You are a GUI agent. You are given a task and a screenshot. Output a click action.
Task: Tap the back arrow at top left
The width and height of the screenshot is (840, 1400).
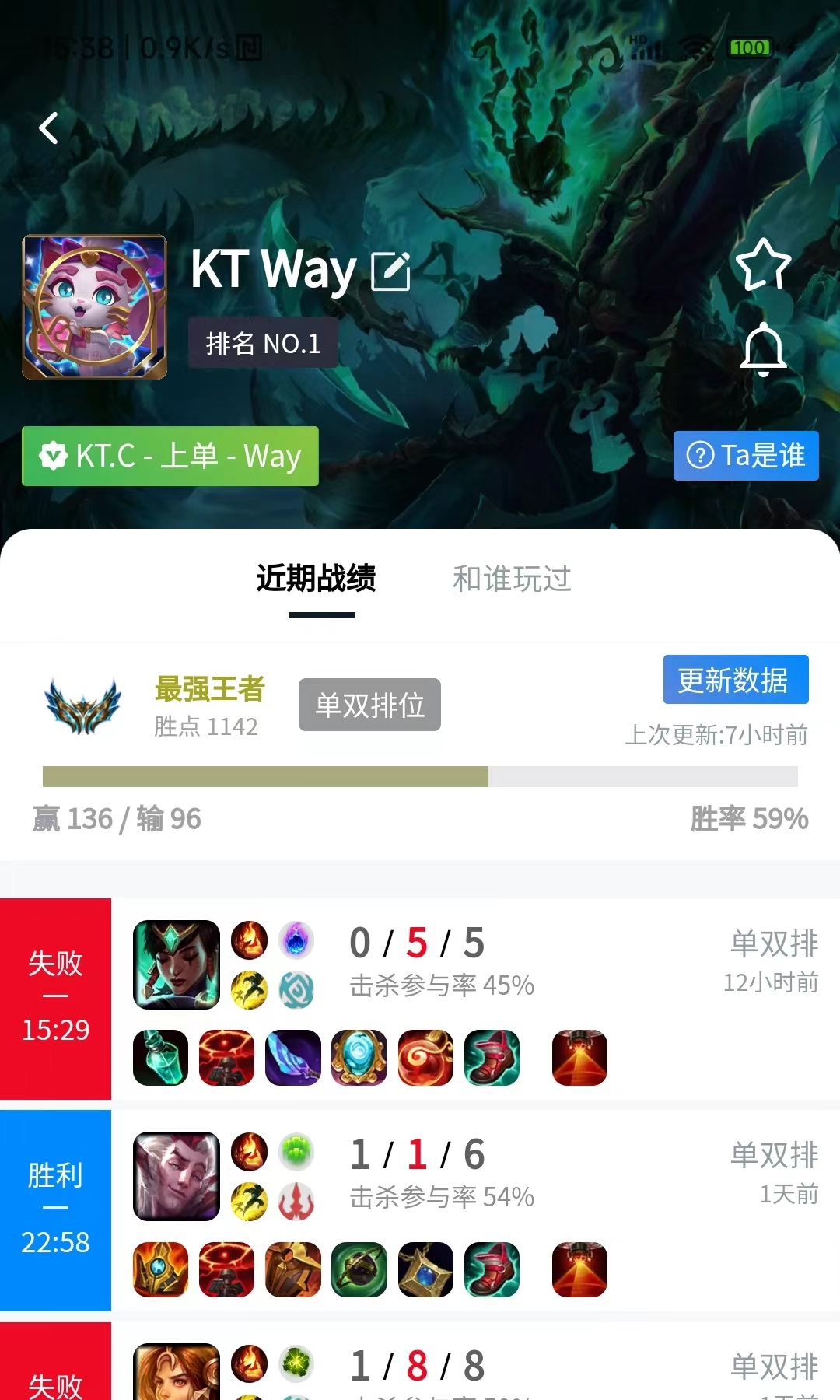tap(50, 128)
